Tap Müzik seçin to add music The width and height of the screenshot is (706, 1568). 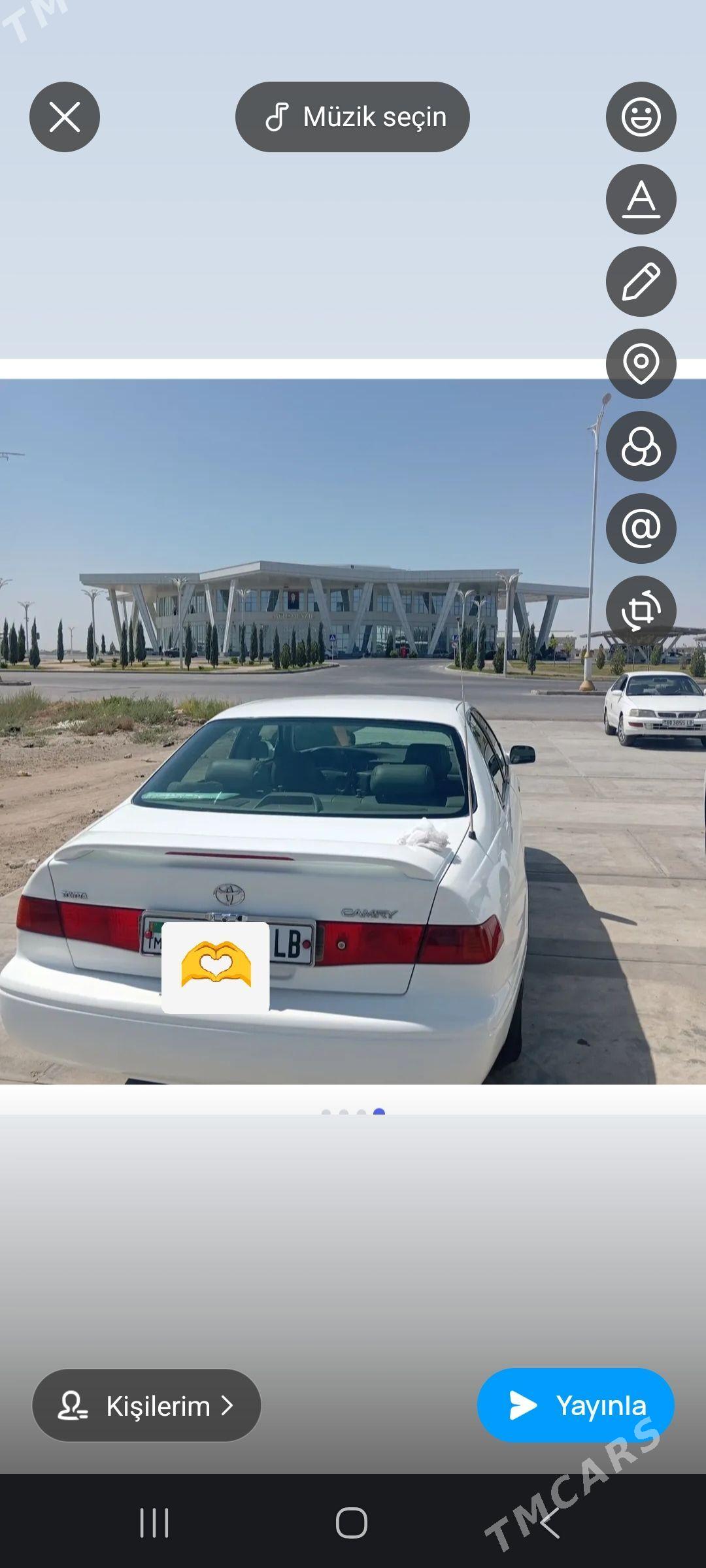(x=352, y=118)
